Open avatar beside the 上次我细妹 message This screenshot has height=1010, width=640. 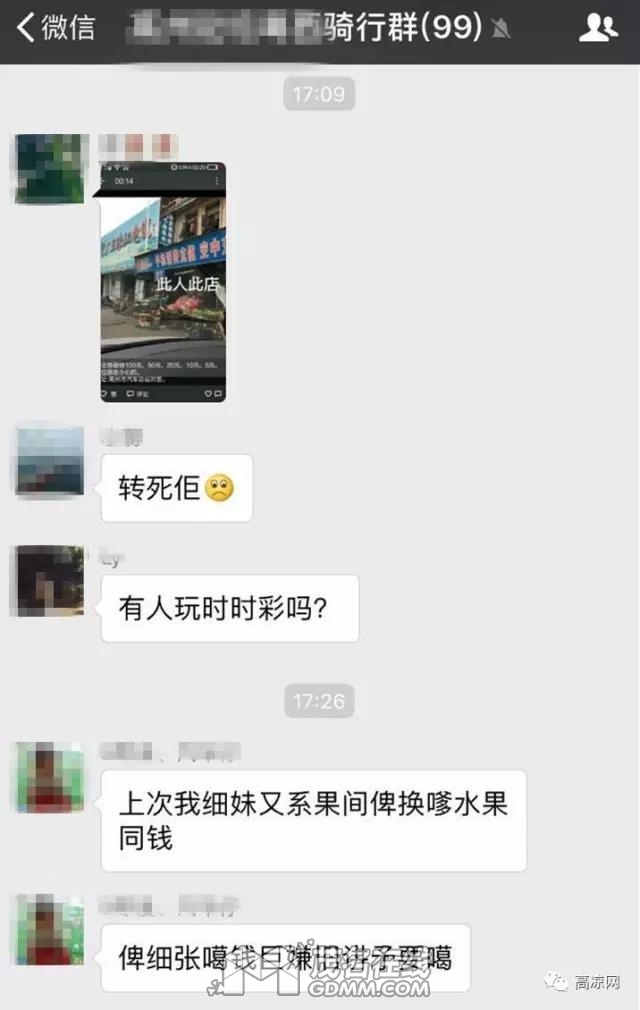pyautogui.click(x=50, y=777)
